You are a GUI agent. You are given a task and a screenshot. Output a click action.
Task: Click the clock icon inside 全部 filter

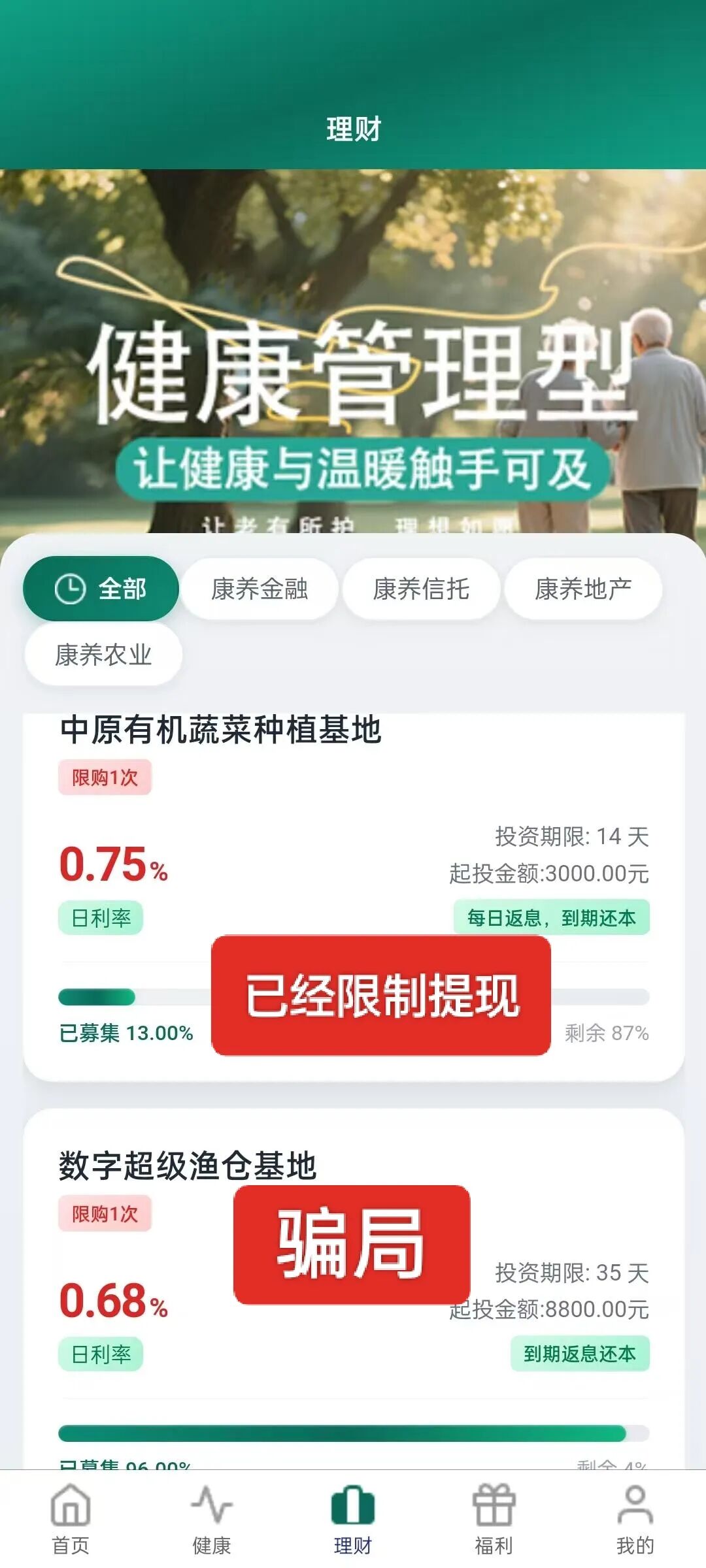click(69, 587)
